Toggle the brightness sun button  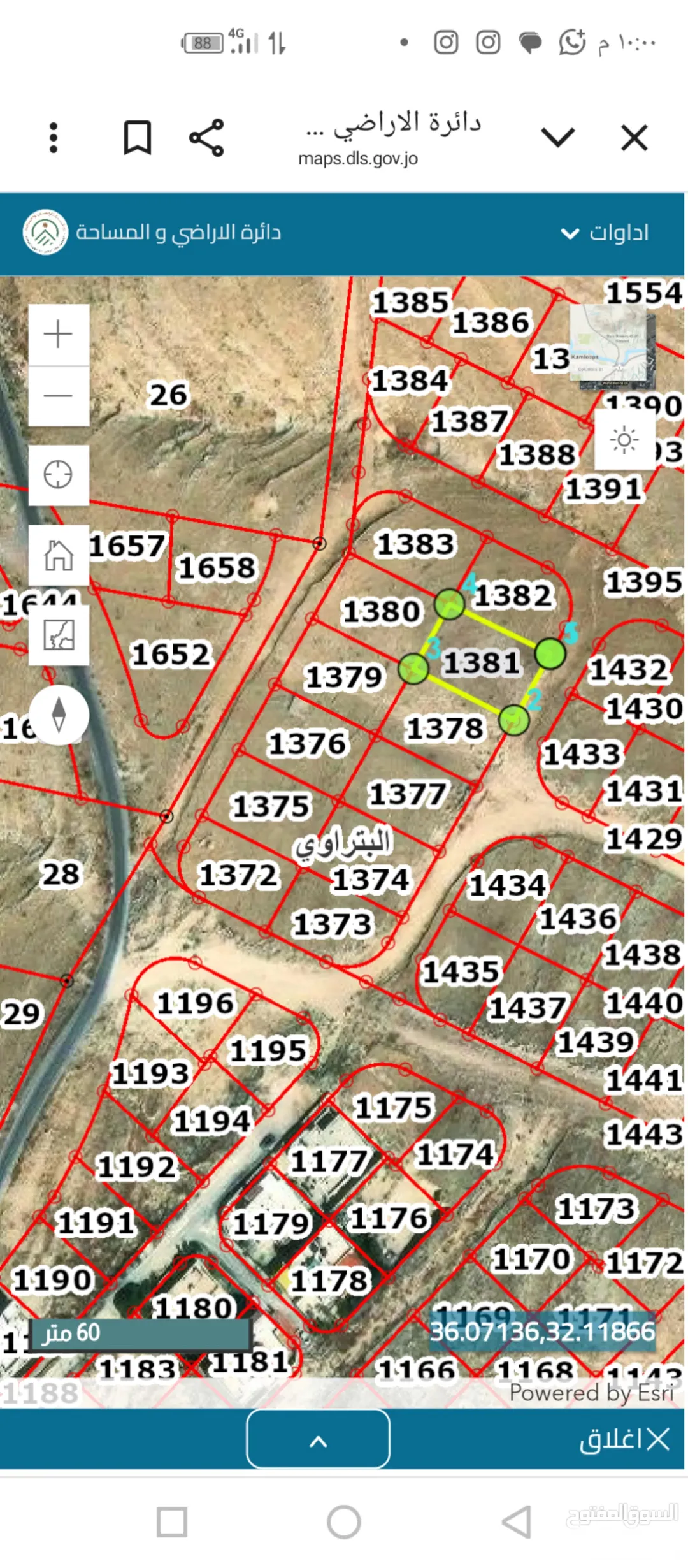point(624,440)
